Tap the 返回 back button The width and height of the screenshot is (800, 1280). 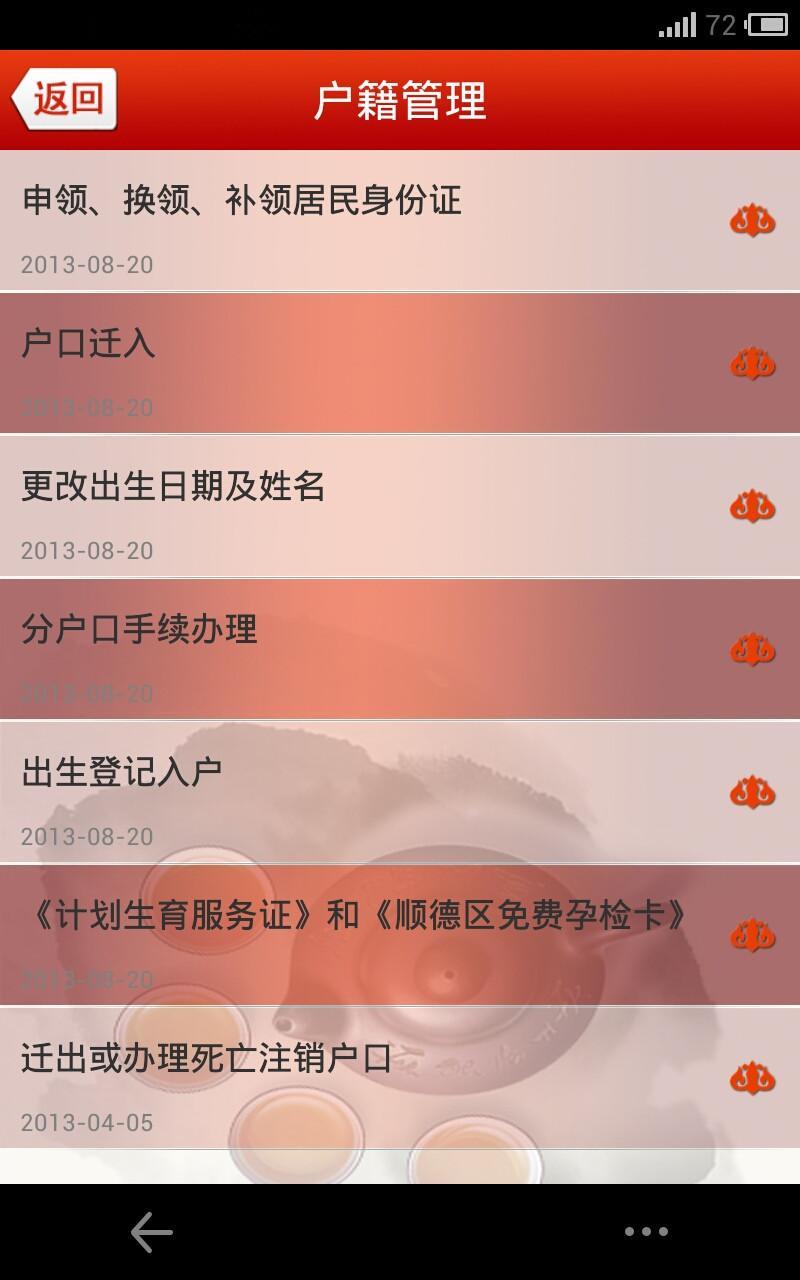[x=64, y=99]
